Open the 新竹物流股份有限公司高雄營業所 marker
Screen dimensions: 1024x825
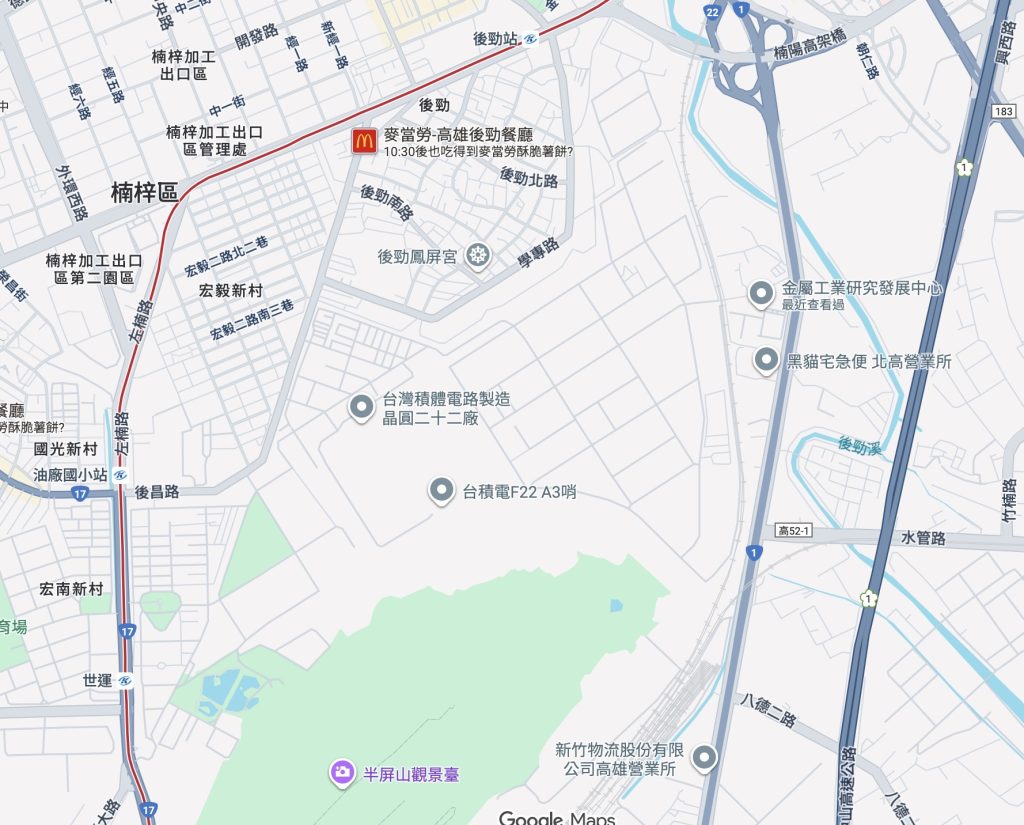705,758
